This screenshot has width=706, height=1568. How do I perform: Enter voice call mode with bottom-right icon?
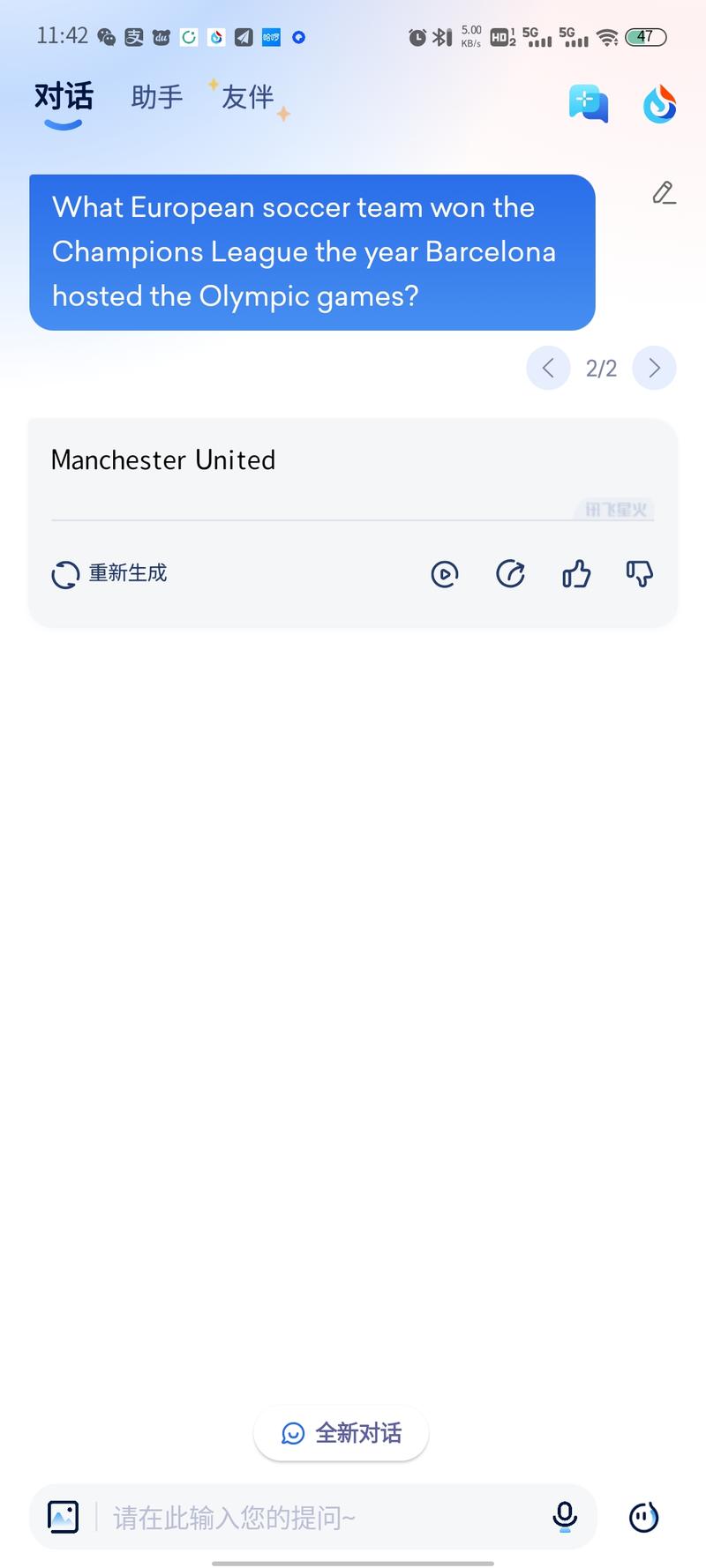(x=642, y=1518)
